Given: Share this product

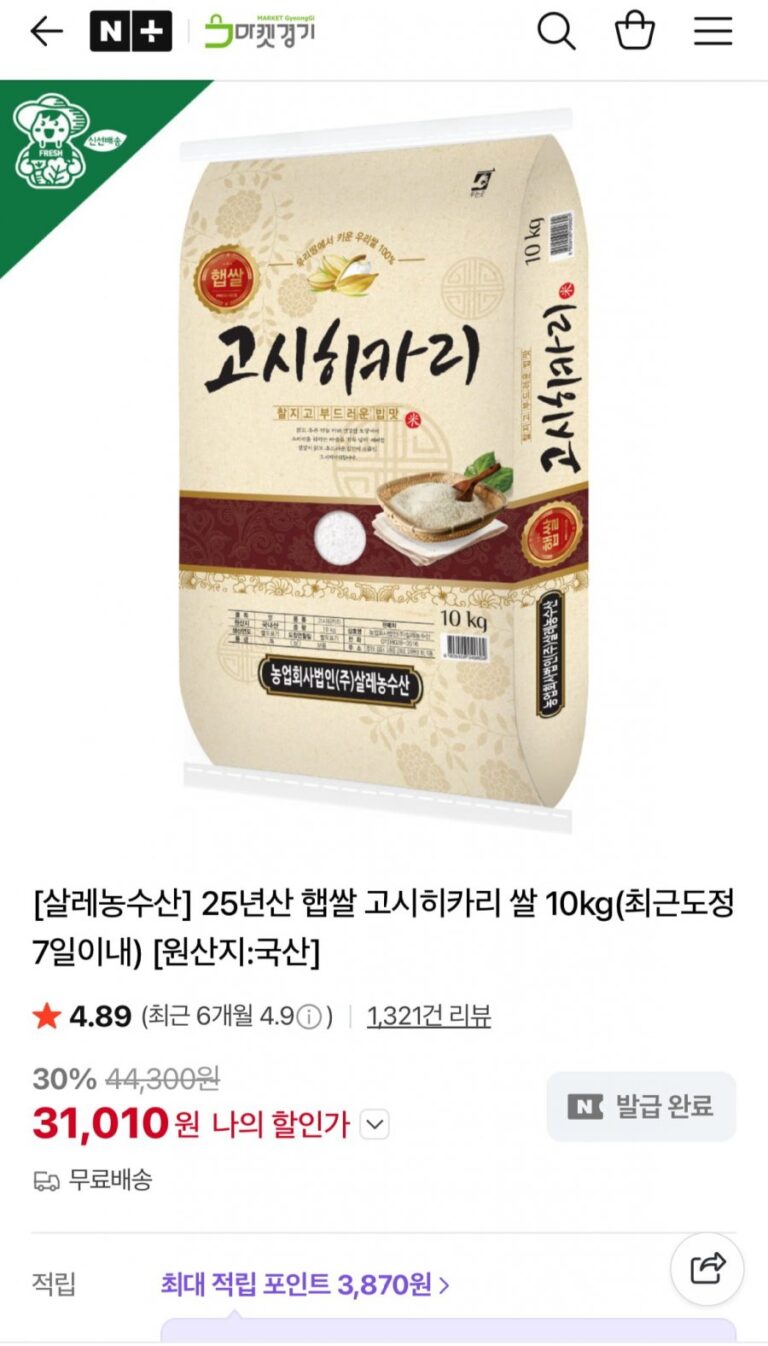Looking at the screenshot, I should click(x=707, y=1269).
